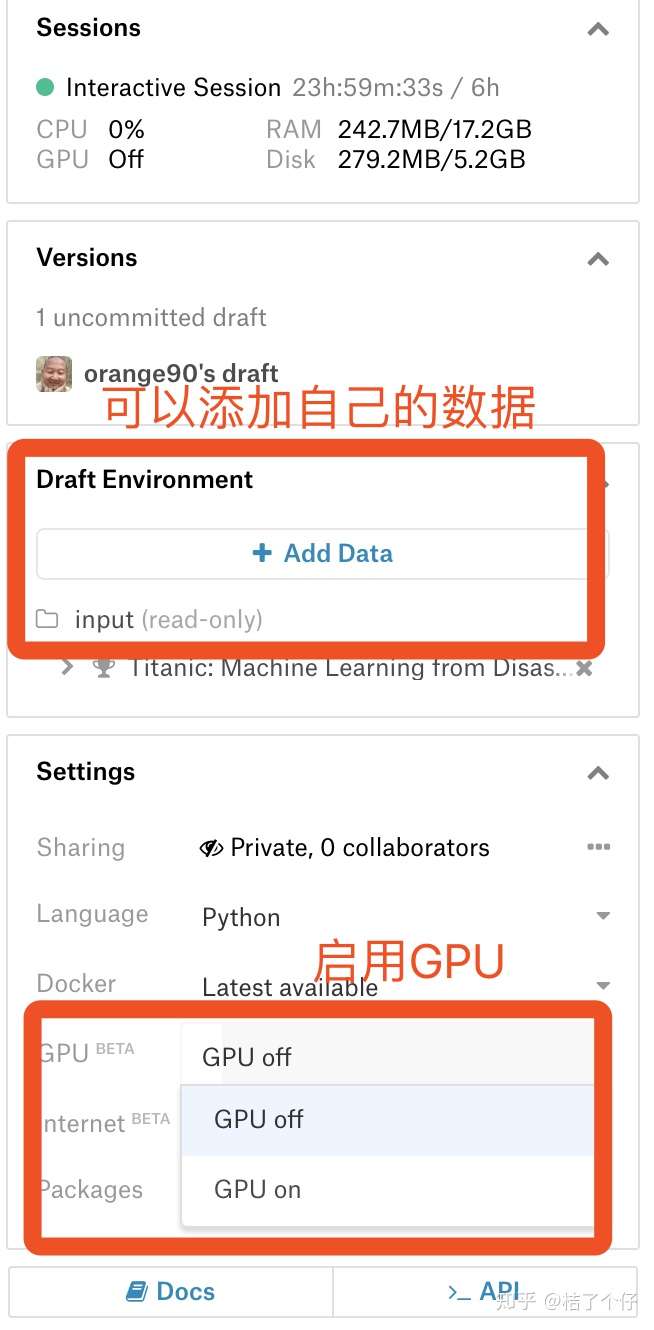Open the Language dropdown showing Python

406,917
